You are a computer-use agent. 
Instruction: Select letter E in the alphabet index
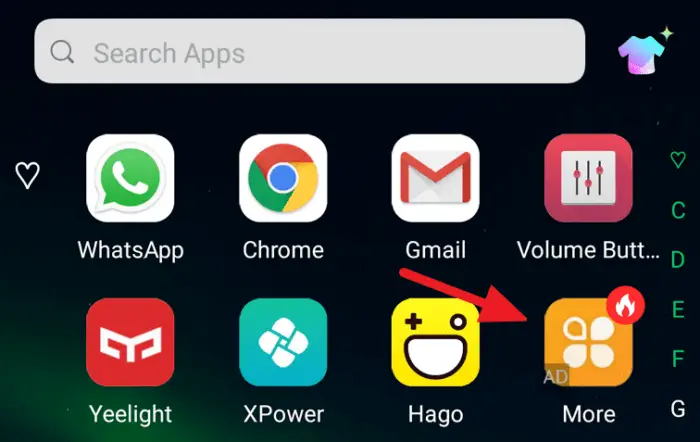[678, 309]
